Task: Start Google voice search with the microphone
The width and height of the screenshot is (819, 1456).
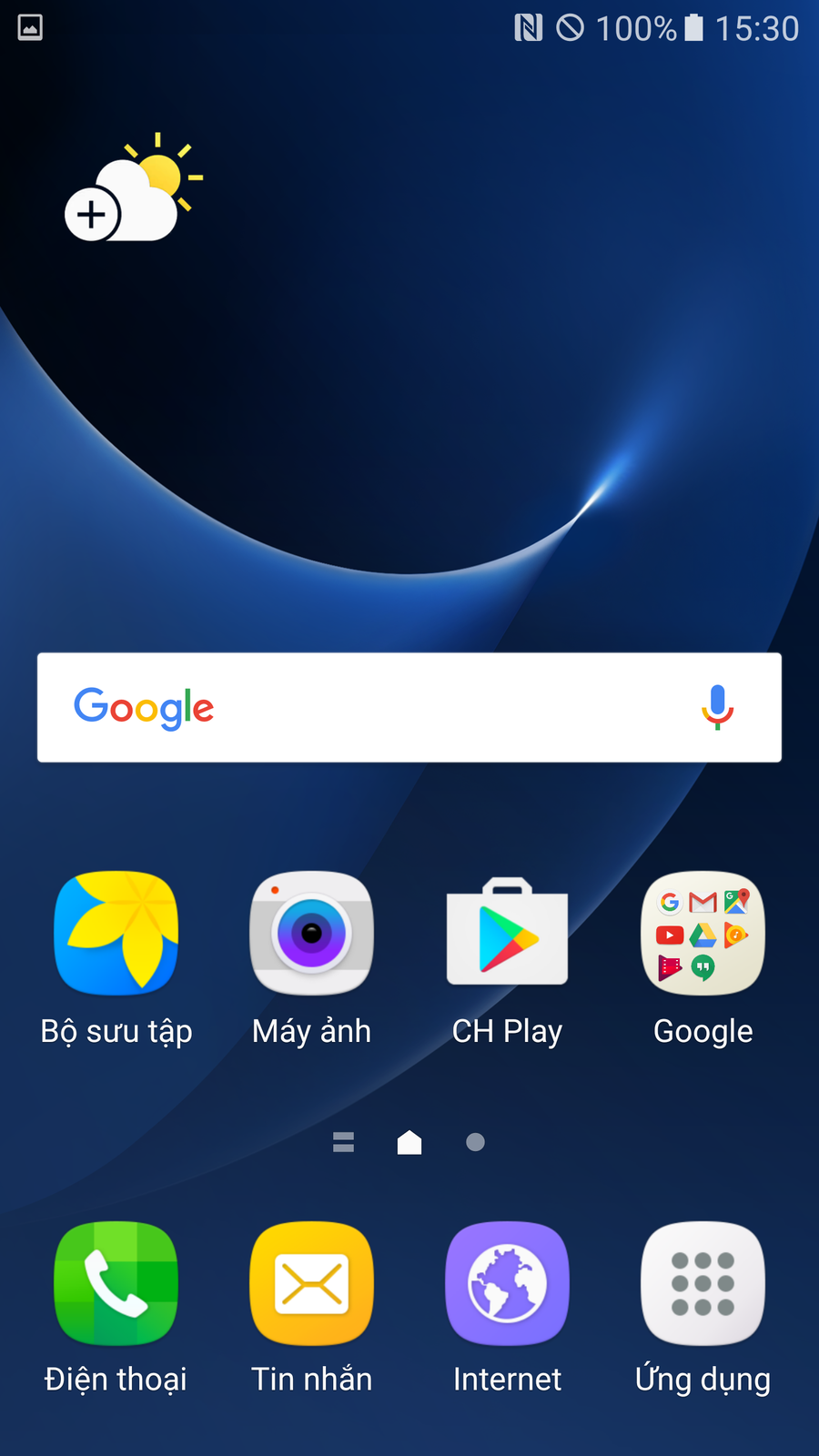Action: tap(717, 707)
